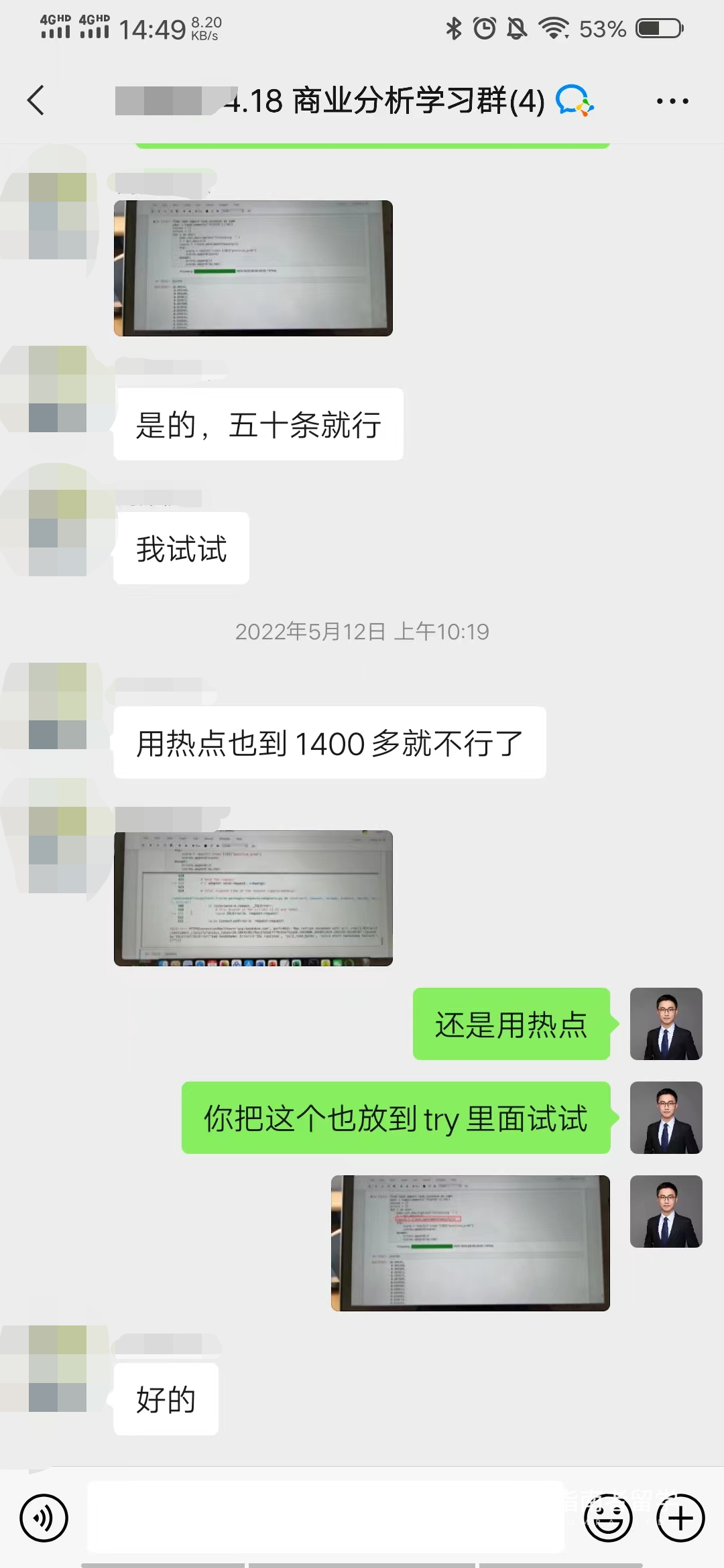
Task: Tap own avatar beside 还是用热点 message
Action: [666, 1023]
